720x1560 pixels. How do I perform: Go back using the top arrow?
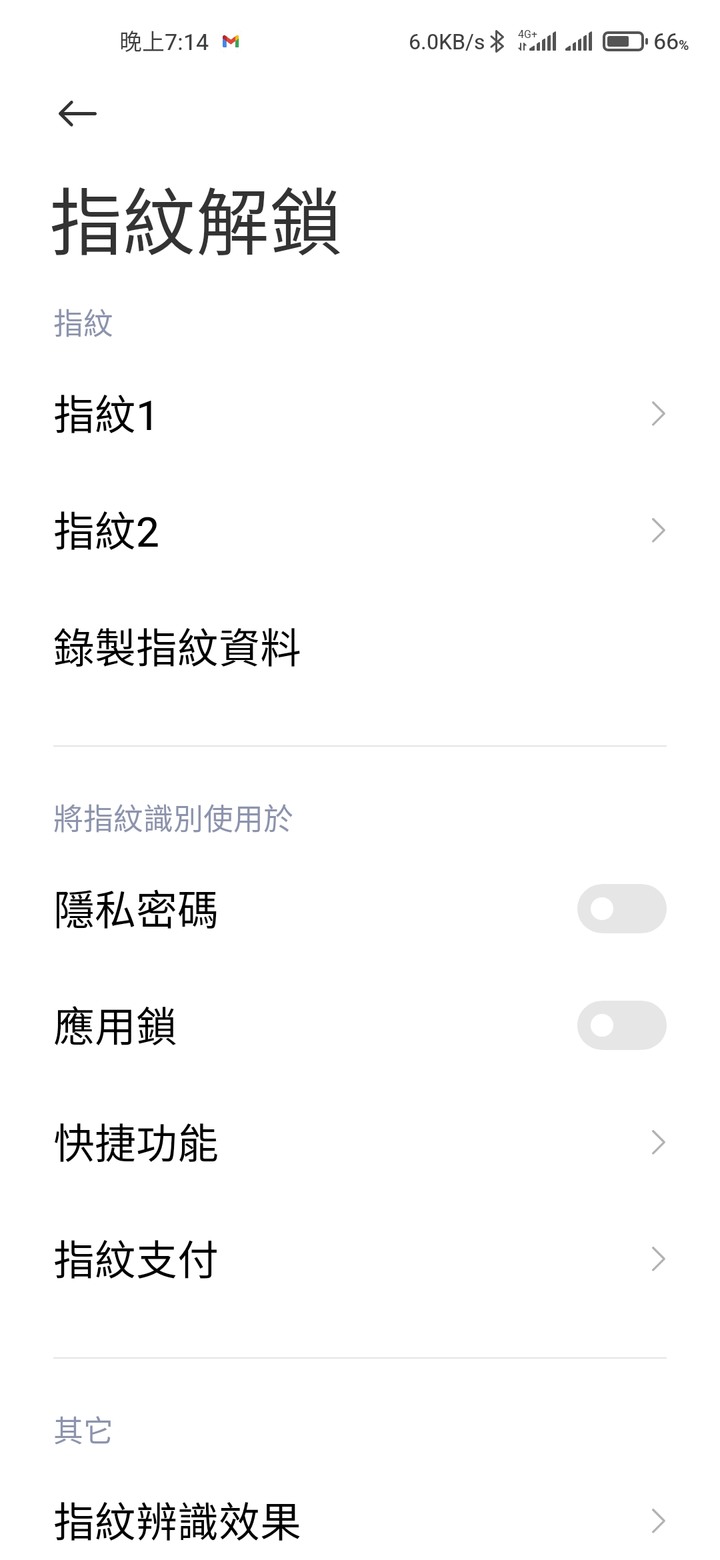(x=77, y=114)
